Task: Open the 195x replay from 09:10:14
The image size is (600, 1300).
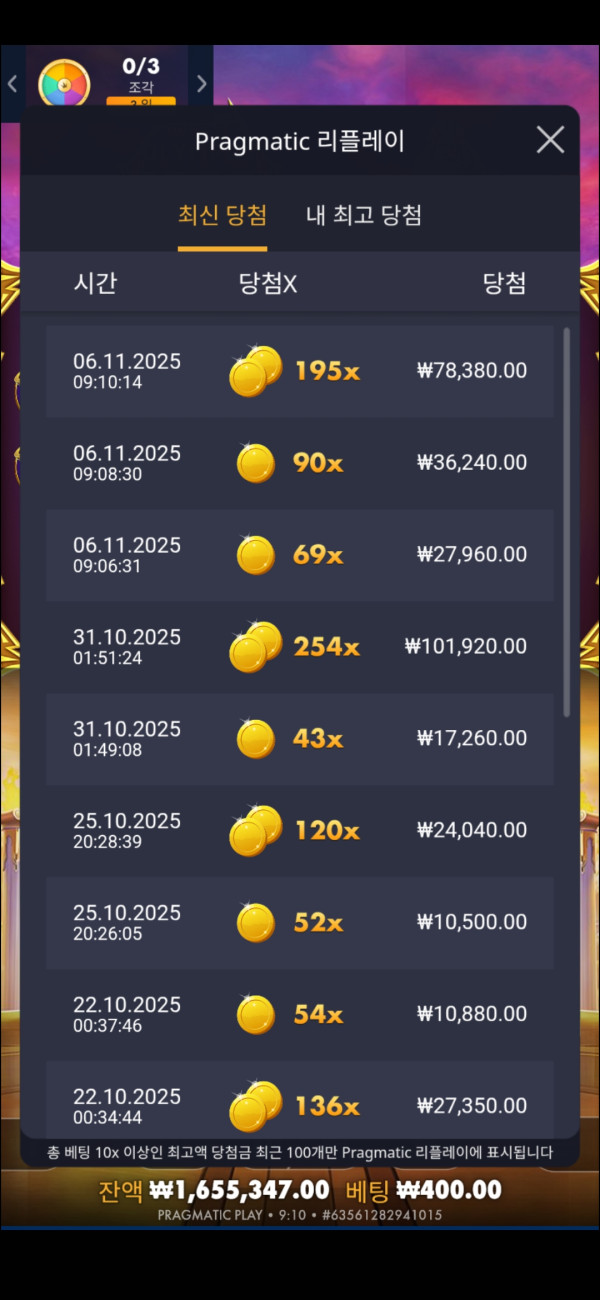Action: [300, 371]
